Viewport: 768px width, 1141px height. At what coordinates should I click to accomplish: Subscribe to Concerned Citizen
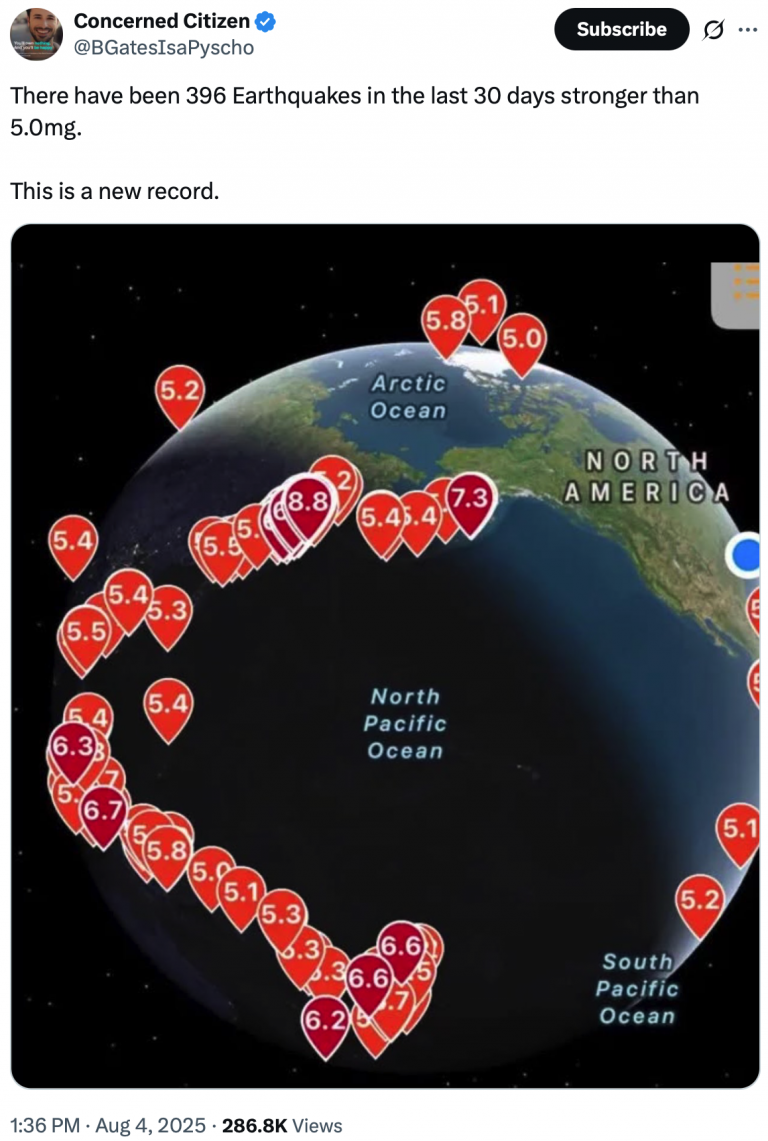(x=621, y=29)
